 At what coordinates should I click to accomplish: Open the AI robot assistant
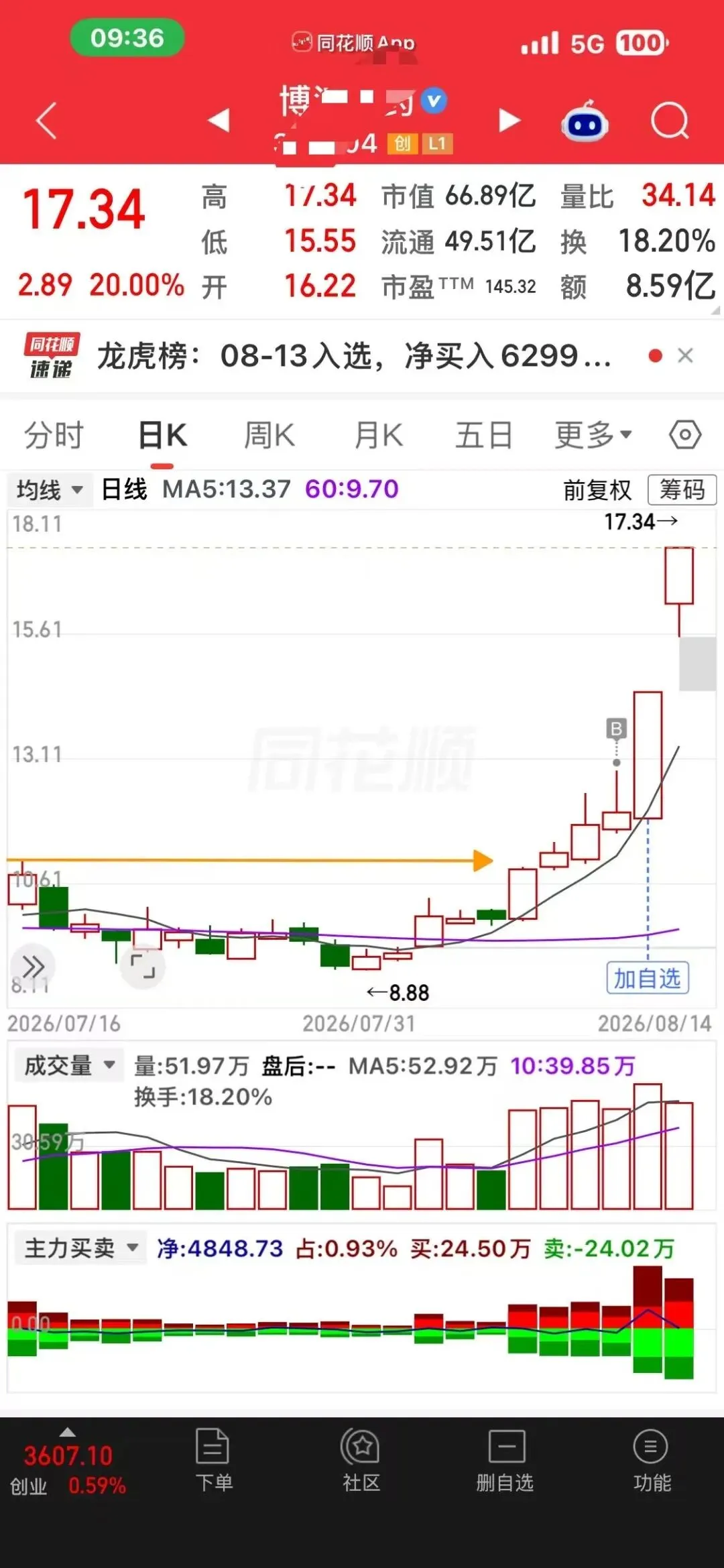coord(585,121)
